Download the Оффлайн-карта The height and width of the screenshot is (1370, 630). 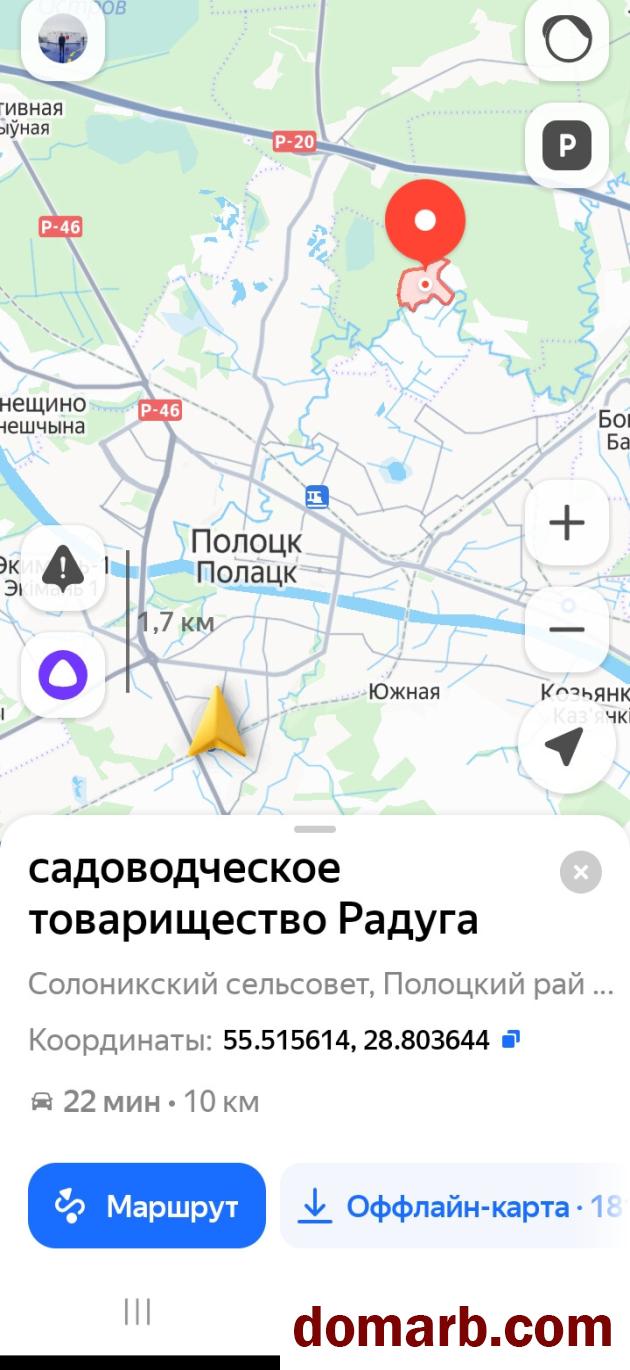[455, 1206]
